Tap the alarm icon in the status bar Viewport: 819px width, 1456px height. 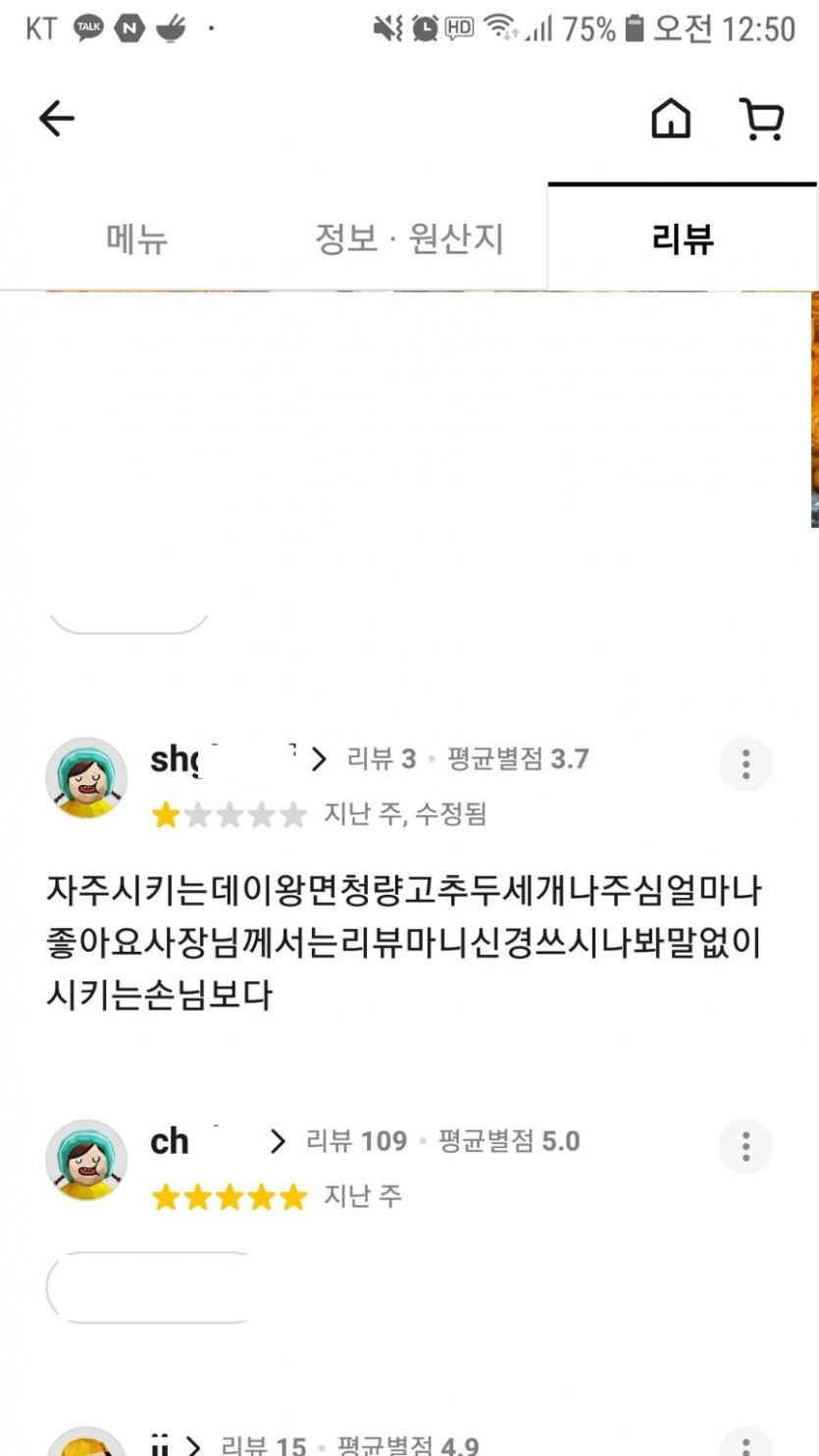point(425,29)
